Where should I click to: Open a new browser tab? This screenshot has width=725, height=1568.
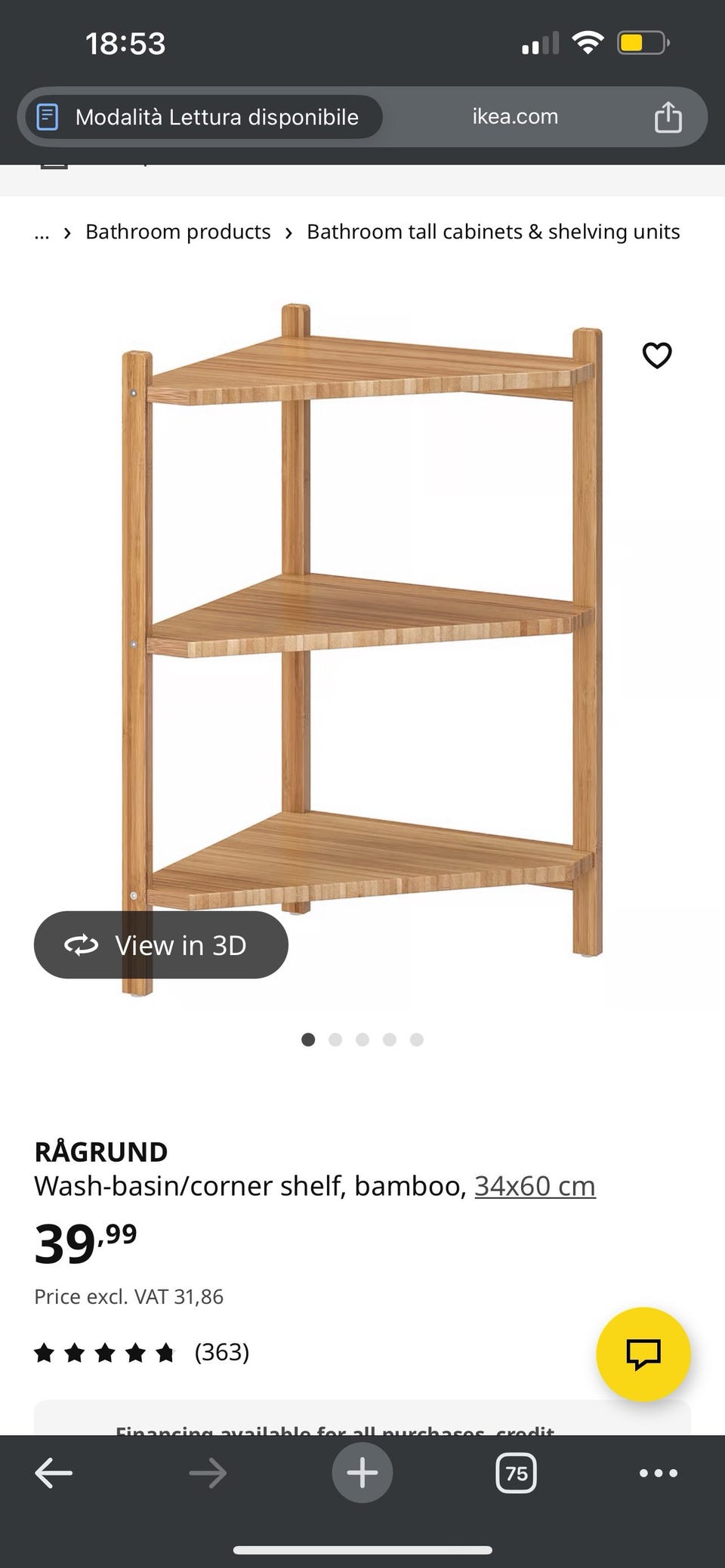pos(362,1473)
